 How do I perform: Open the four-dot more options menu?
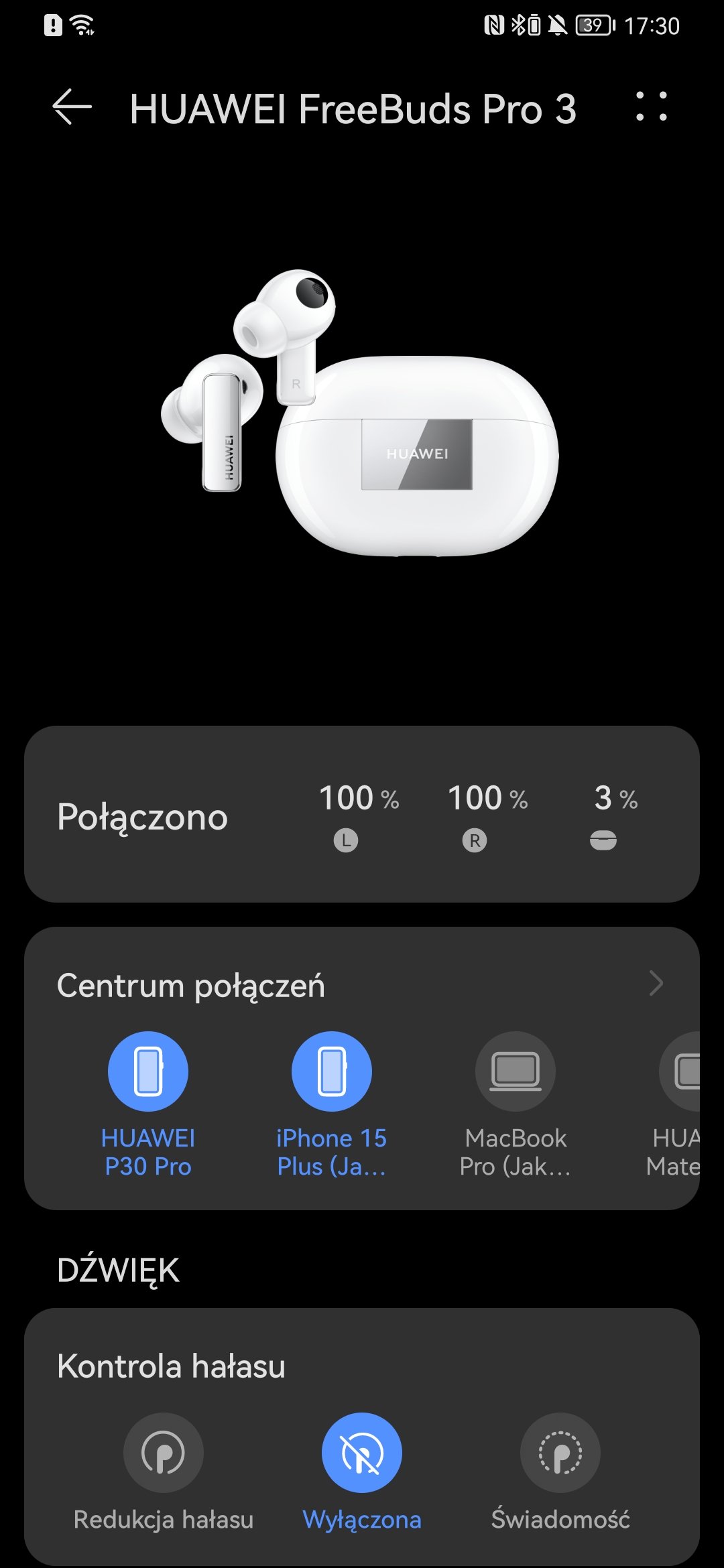click(651, 107)
